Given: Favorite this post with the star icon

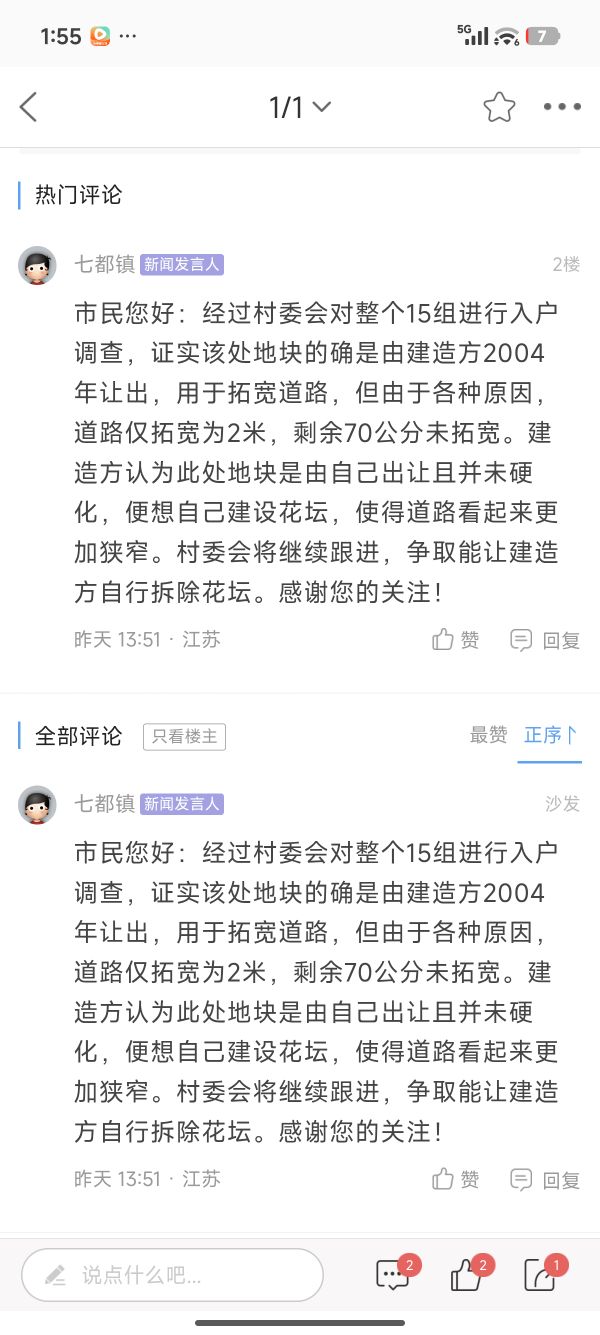Looking at the screenshot, I should click(x=499, y=107).
